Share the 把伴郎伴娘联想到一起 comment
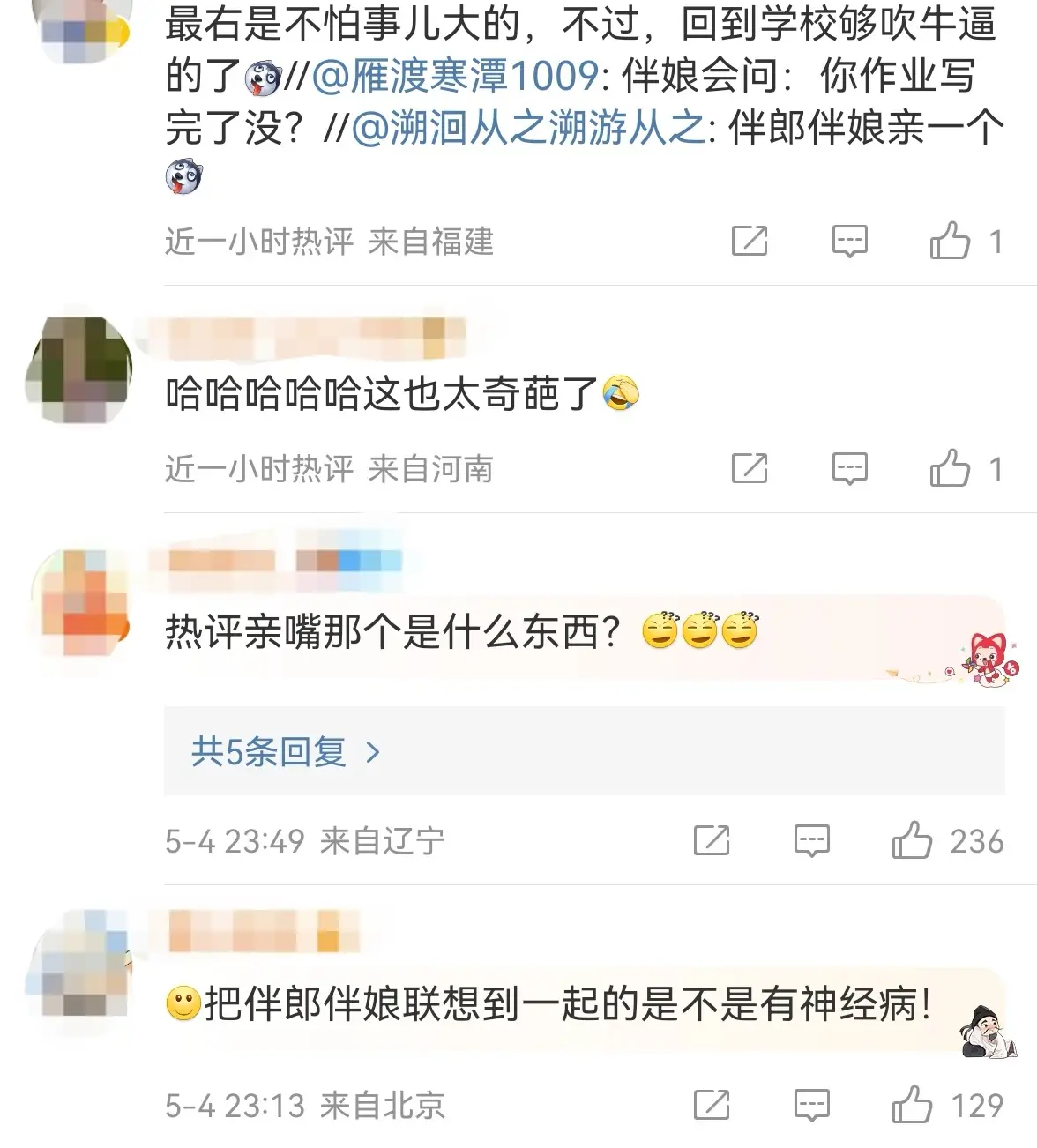This screenshot has height=1148, width=1037. (712, 1105)
